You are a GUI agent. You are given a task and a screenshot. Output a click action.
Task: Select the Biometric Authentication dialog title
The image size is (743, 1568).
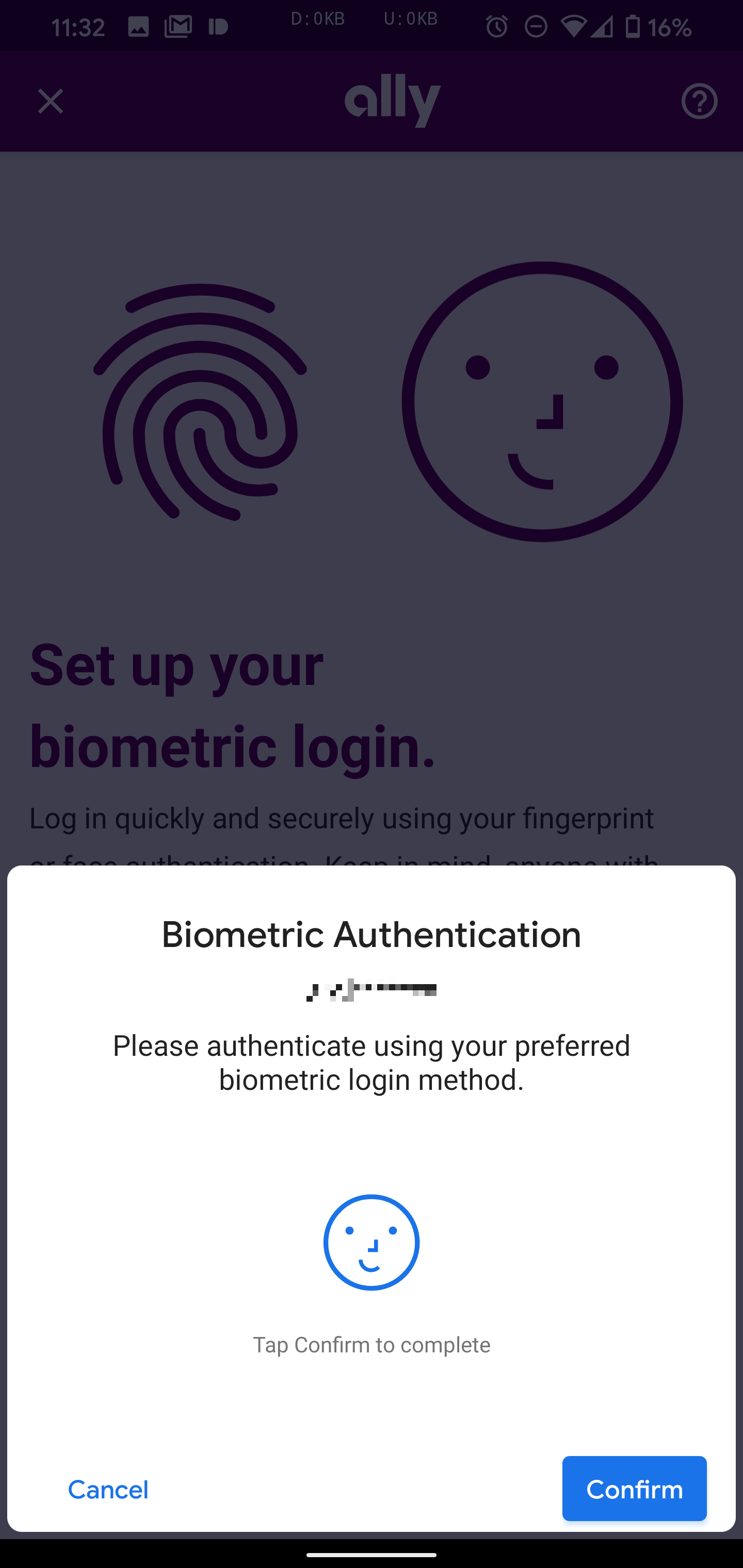(x=372, y=935)
